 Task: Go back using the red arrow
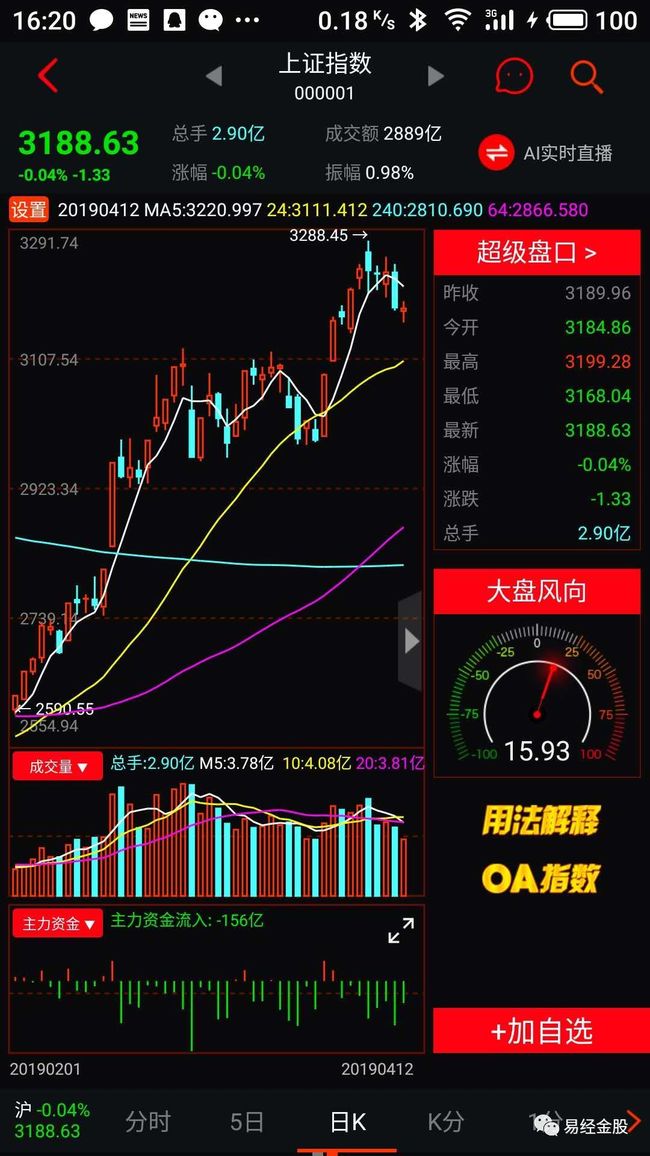point(48,75)
